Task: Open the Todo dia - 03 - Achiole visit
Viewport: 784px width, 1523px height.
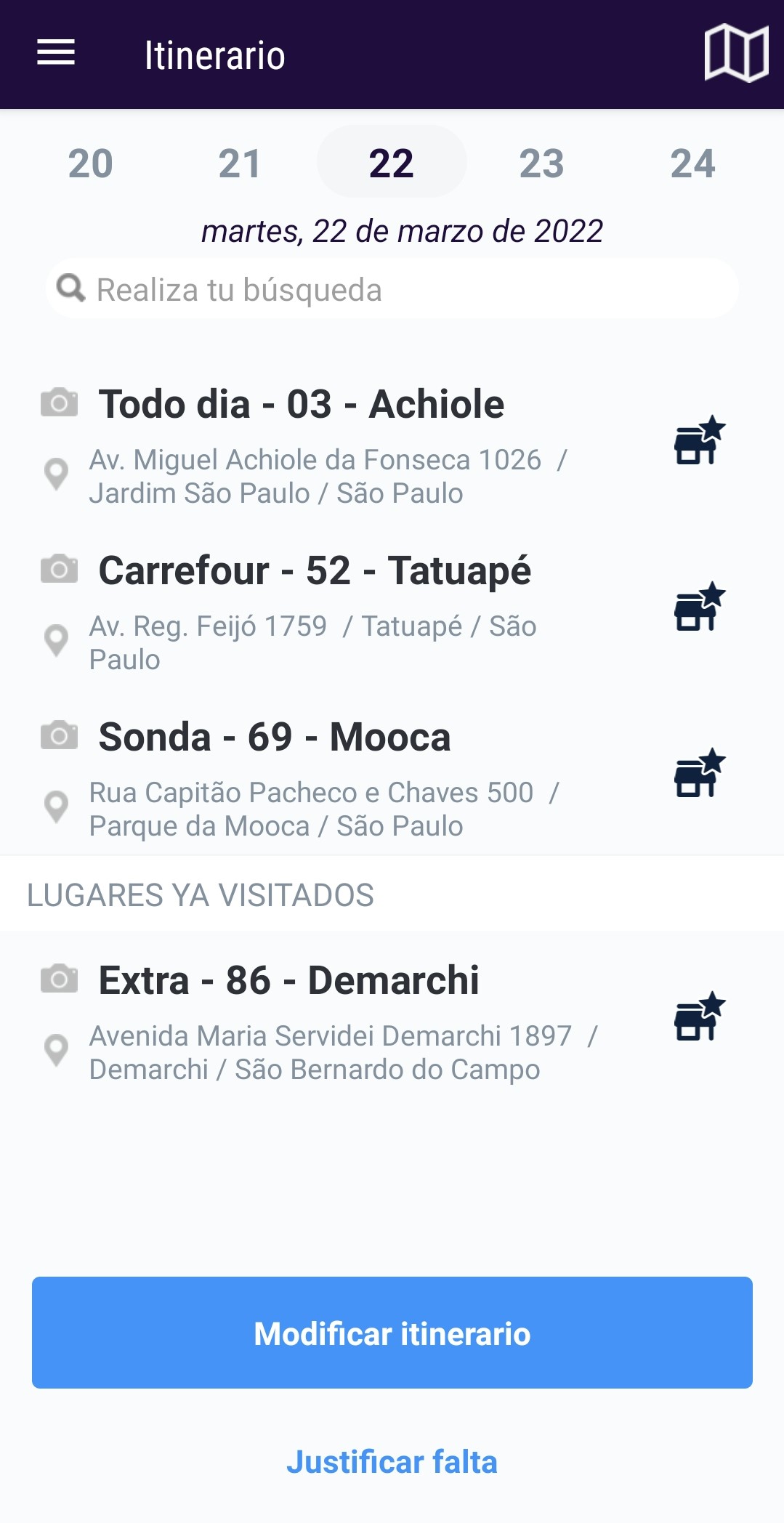Action: click(x=302, y=405)
